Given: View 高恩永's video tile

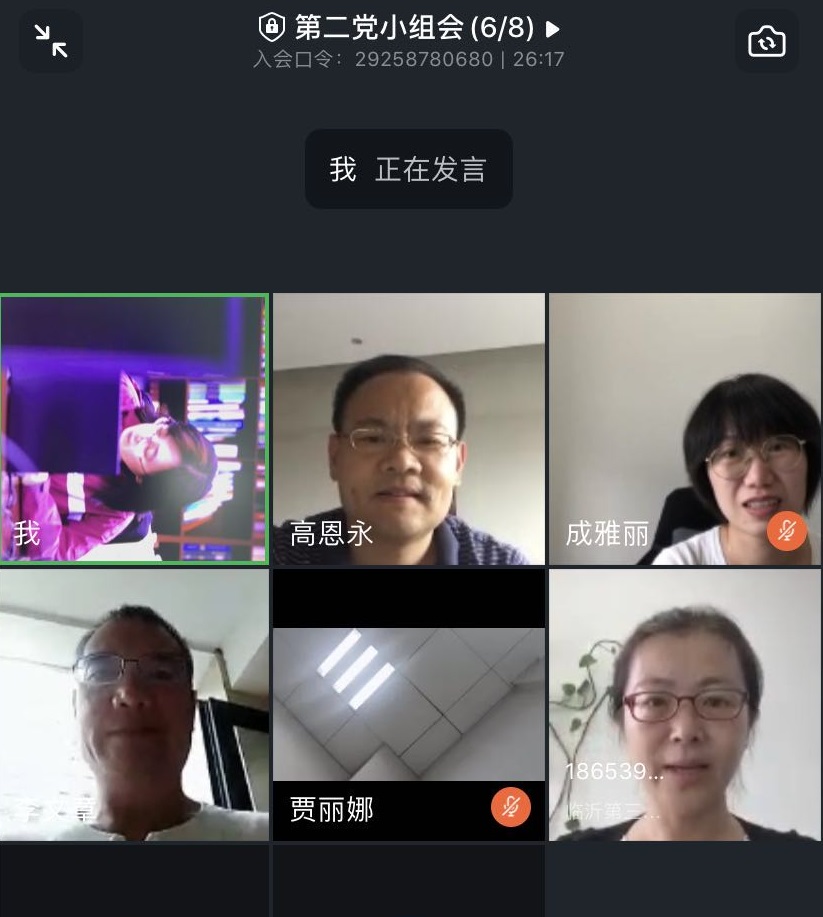Looking at the screenshot, I should 409,428.
